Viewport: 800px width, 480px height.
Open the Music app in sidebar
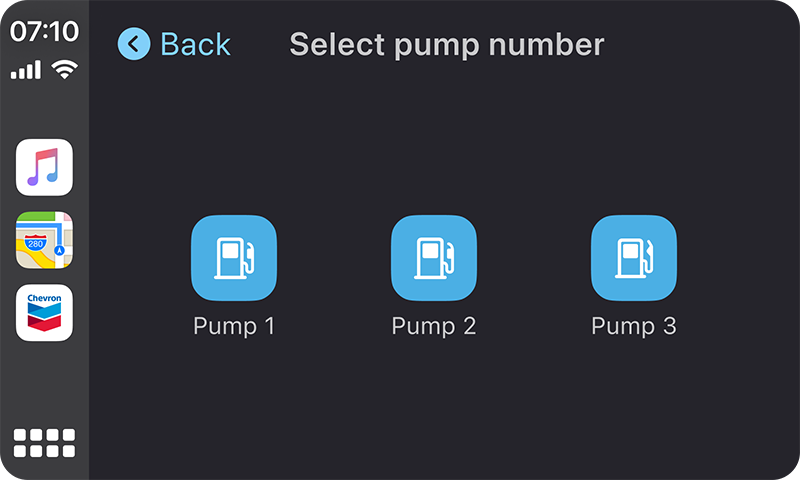[44, 168]
